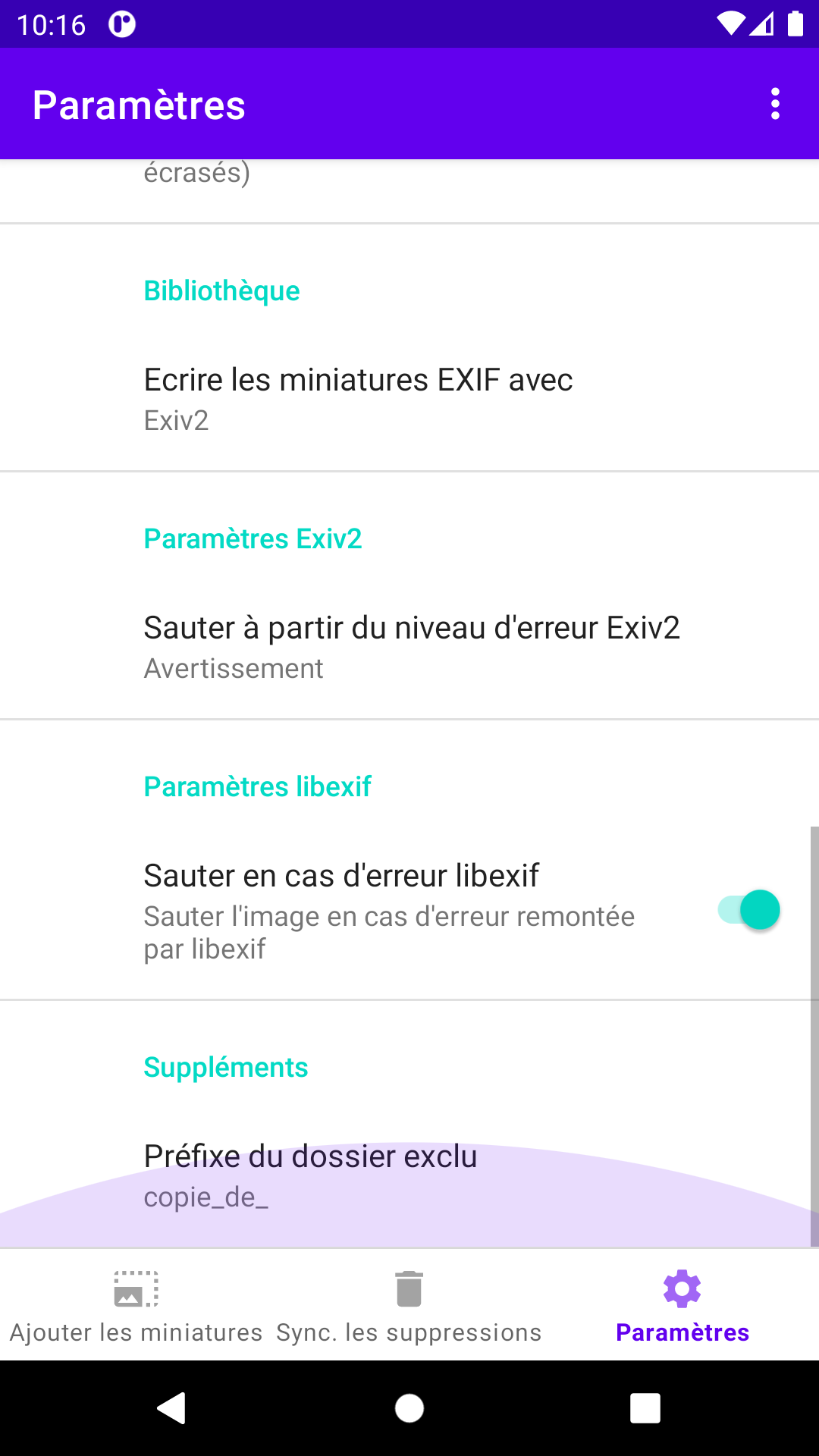The width and height of the screenshot is (819, 1456).
Task: Go back using the system back button
Action: [x=172, y=1408]
